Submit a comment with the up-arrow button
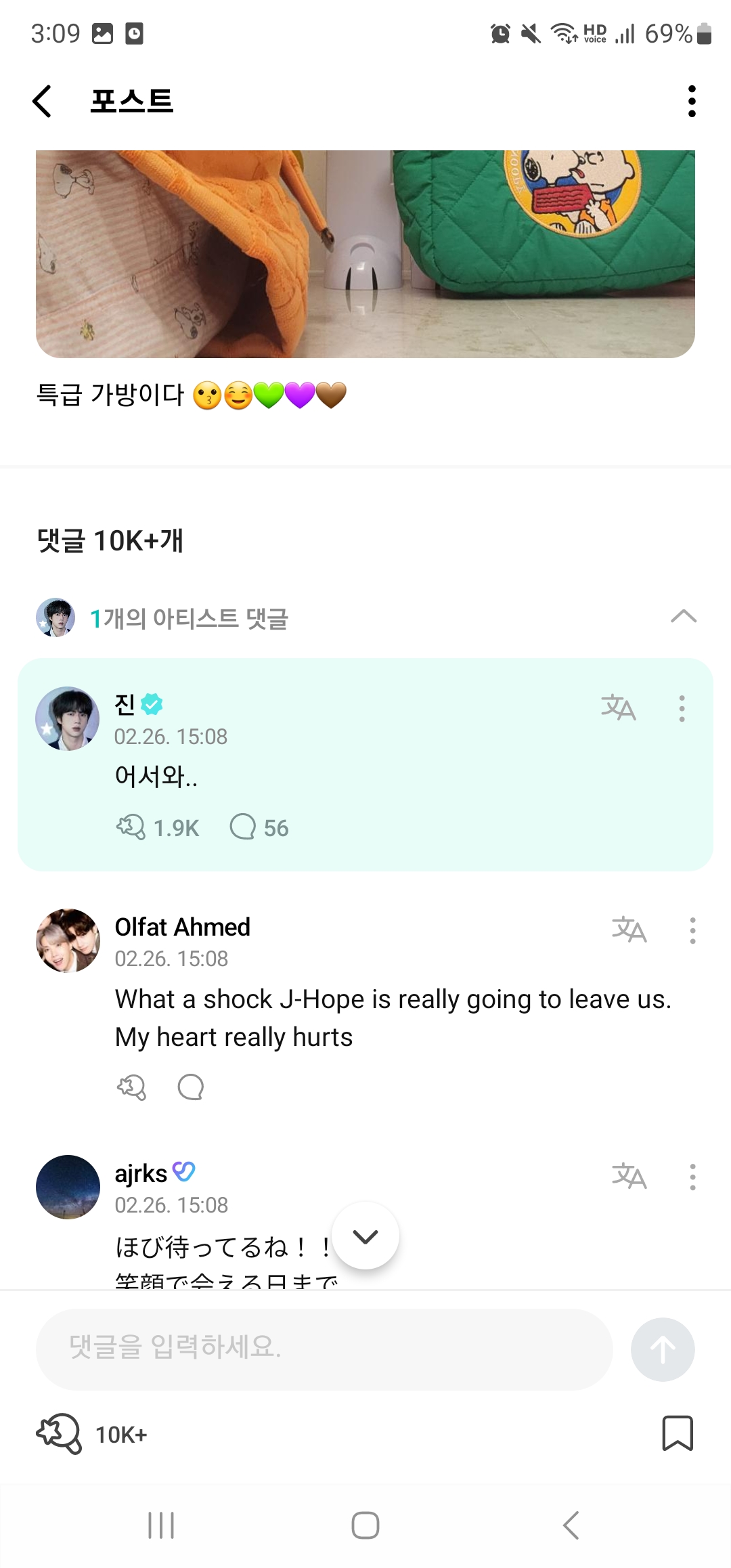731x1568 pixels. pos(663,1349)
